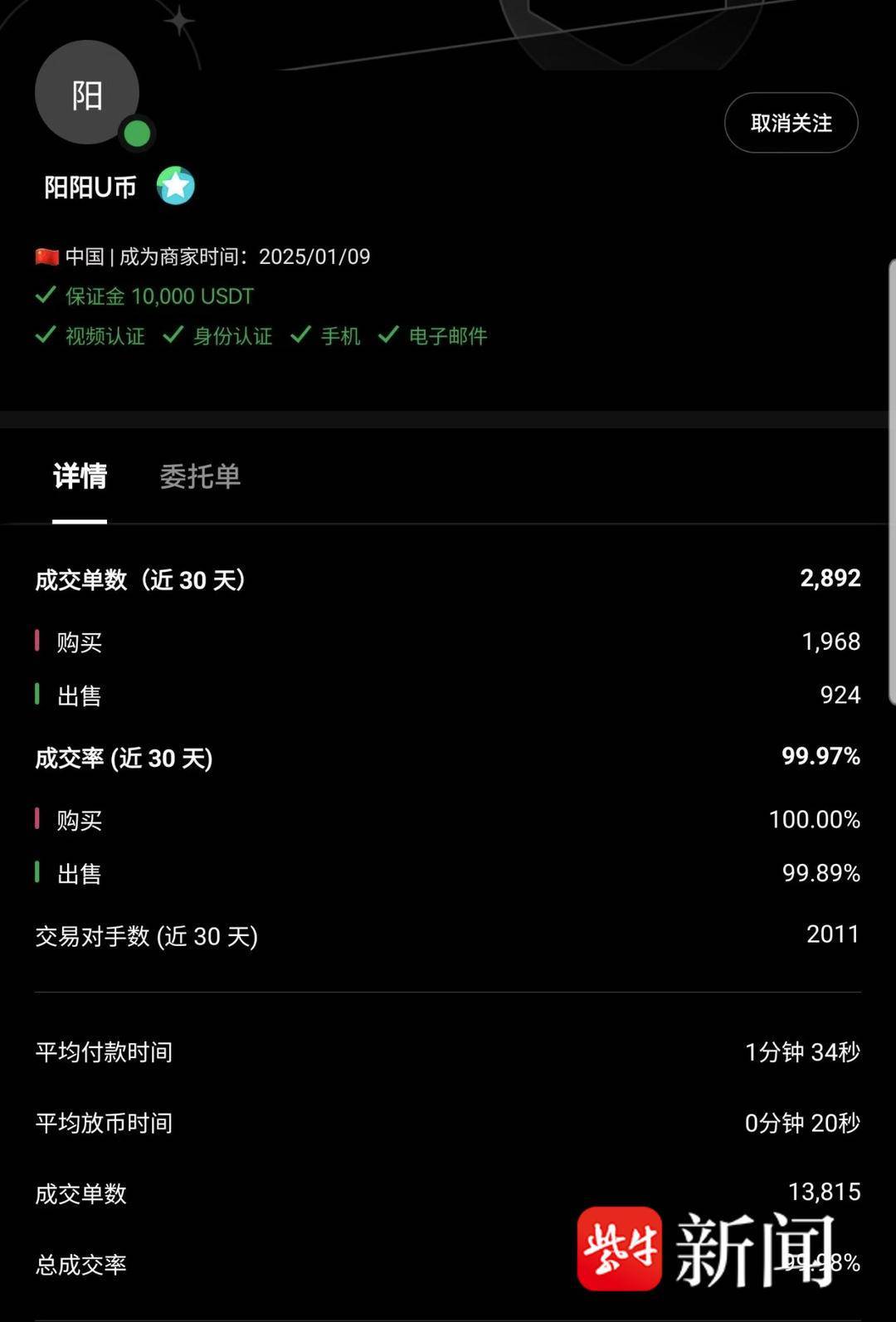896x1322 pixels.
Task: Click the checkmark beside 手机 verification
Action: 301,336
